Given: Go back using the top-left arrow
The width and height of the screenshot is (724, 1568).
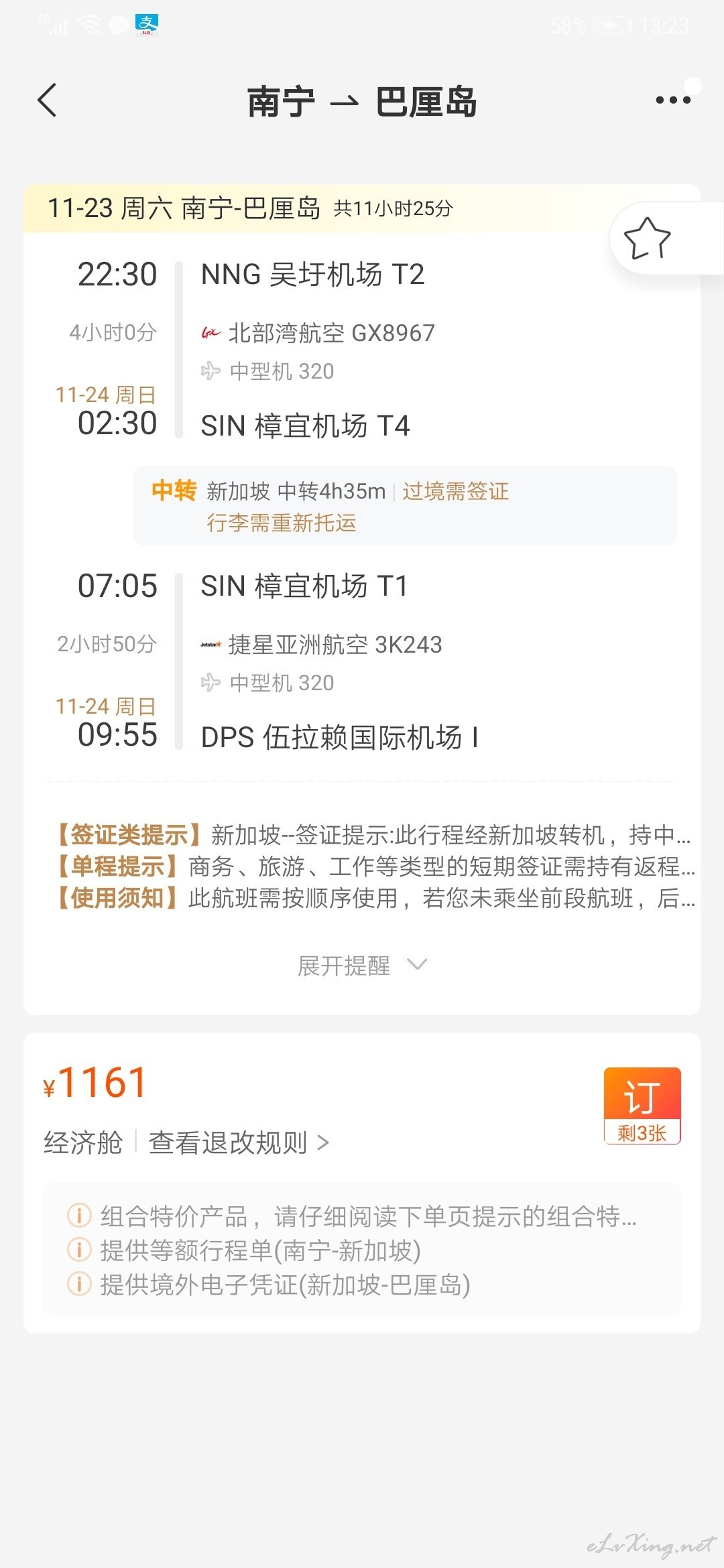Looking at the screenshot, I should [47, 101].
